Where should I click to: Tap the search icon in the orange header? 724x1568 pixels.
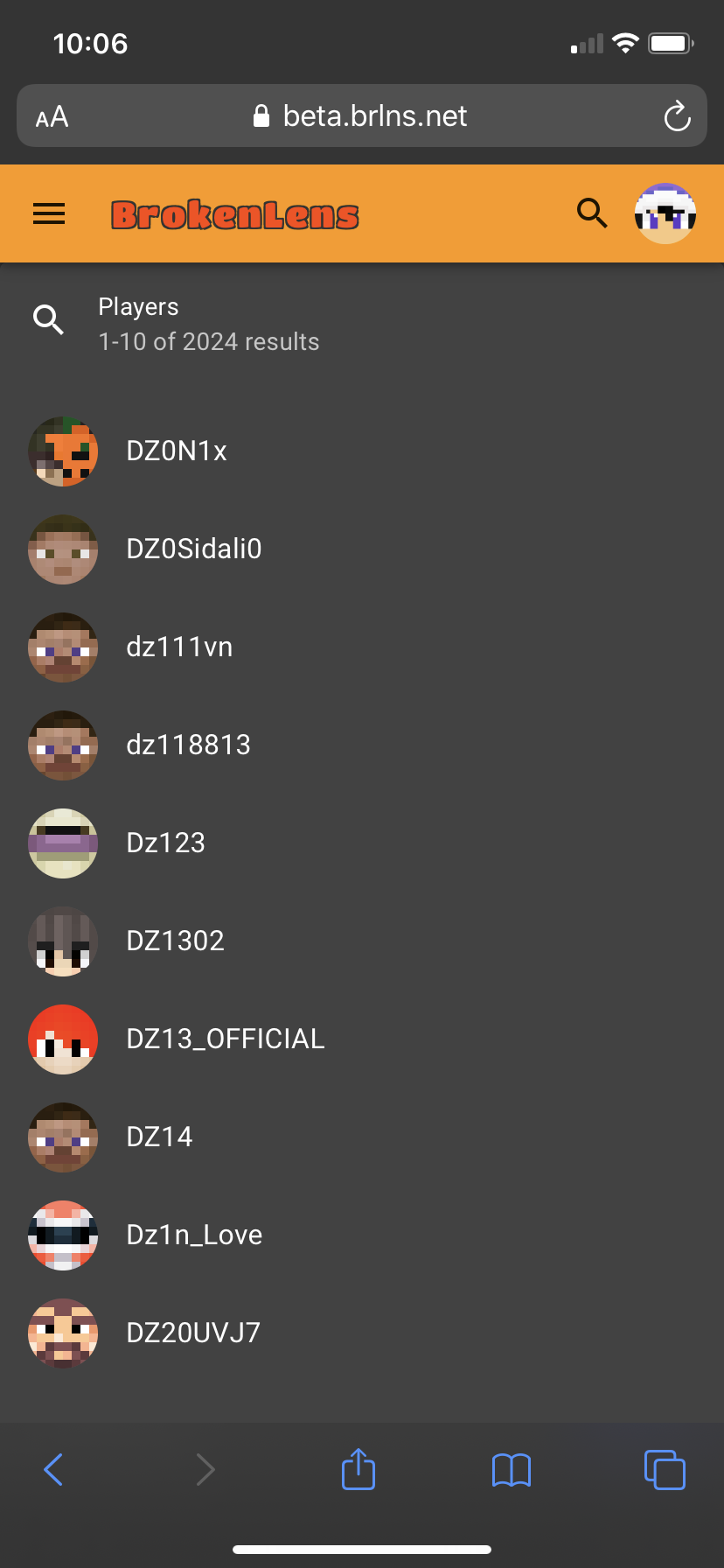click(x=592, y=213)
